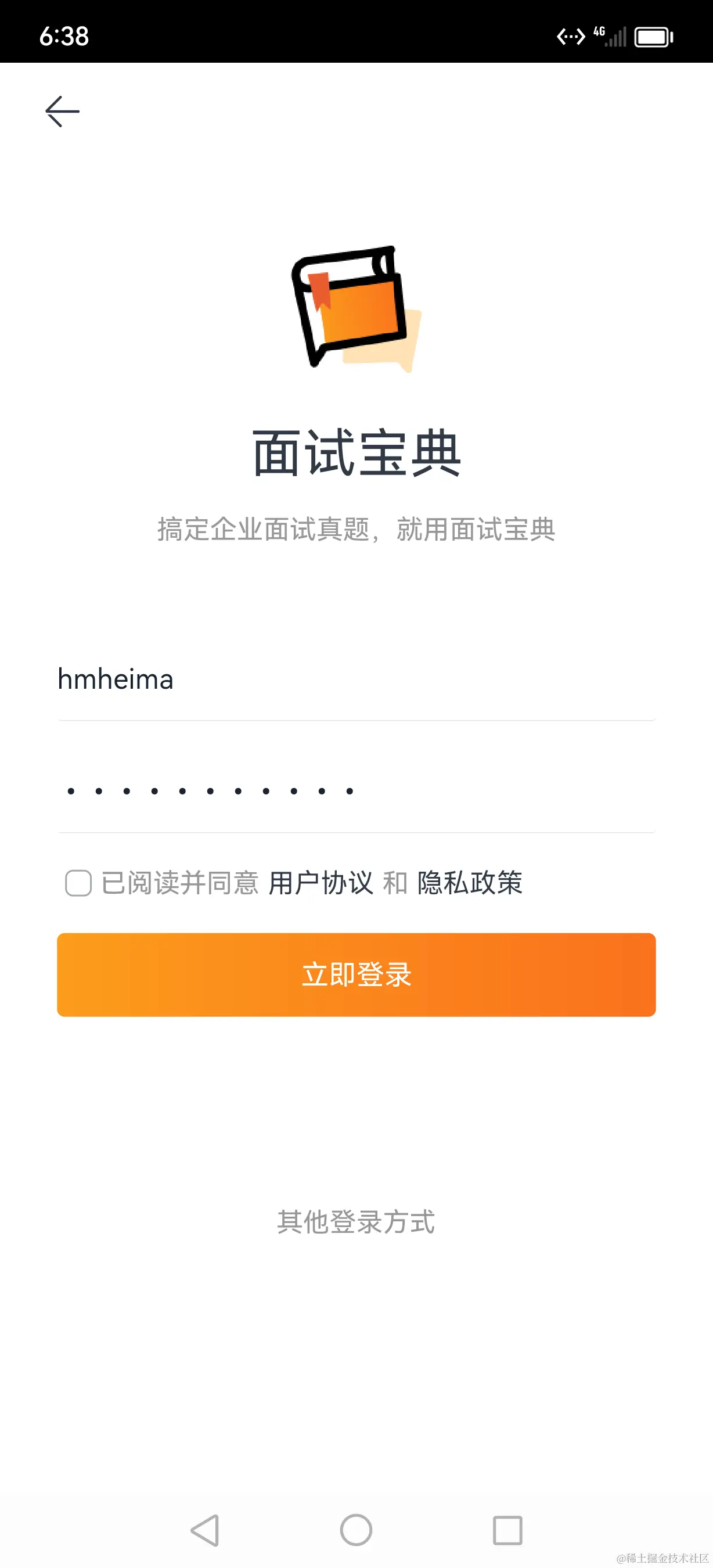The width and height of the screenshot is (713, 1568).
Task: Go to the system home screen
Action: [356, 1530]
